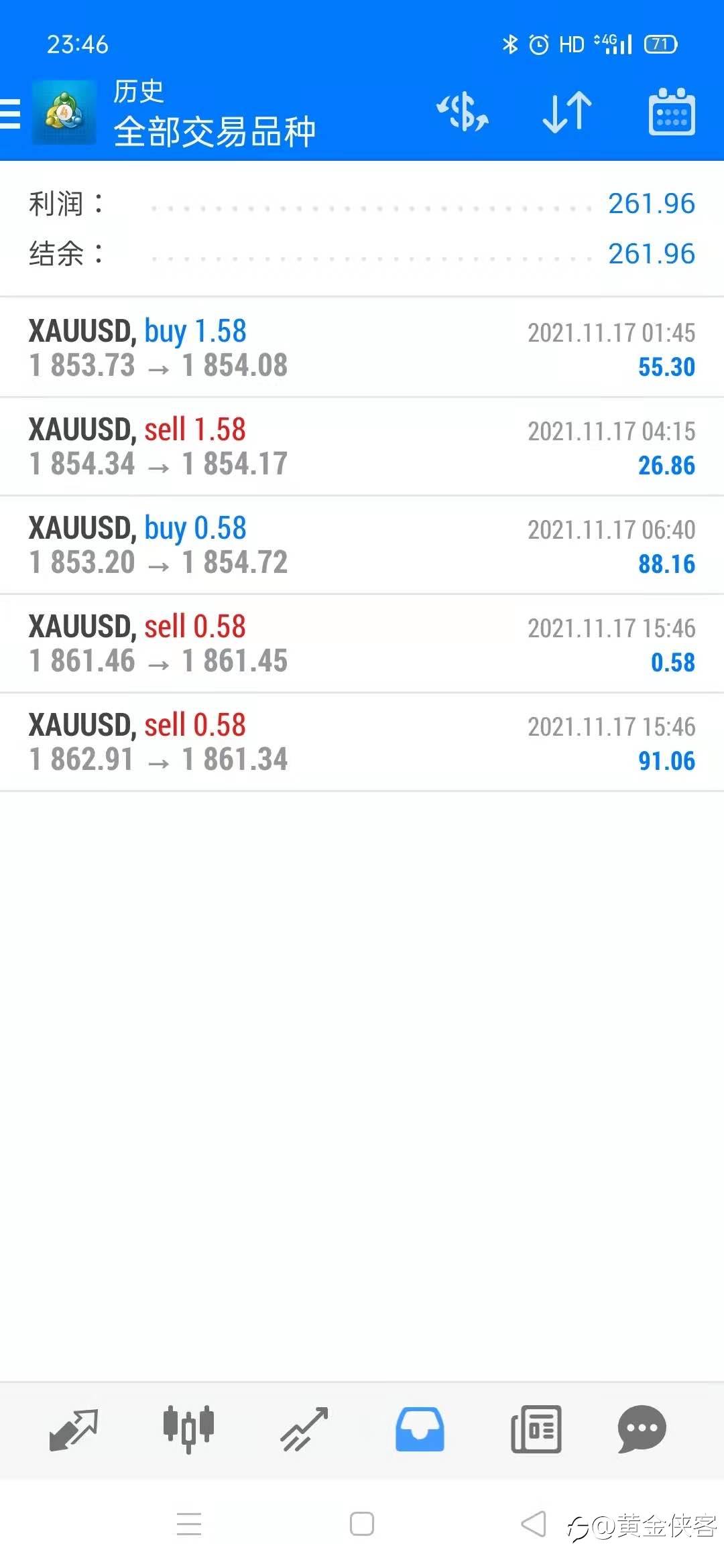
Task: Open the side drawer menu
Action: 11,113
